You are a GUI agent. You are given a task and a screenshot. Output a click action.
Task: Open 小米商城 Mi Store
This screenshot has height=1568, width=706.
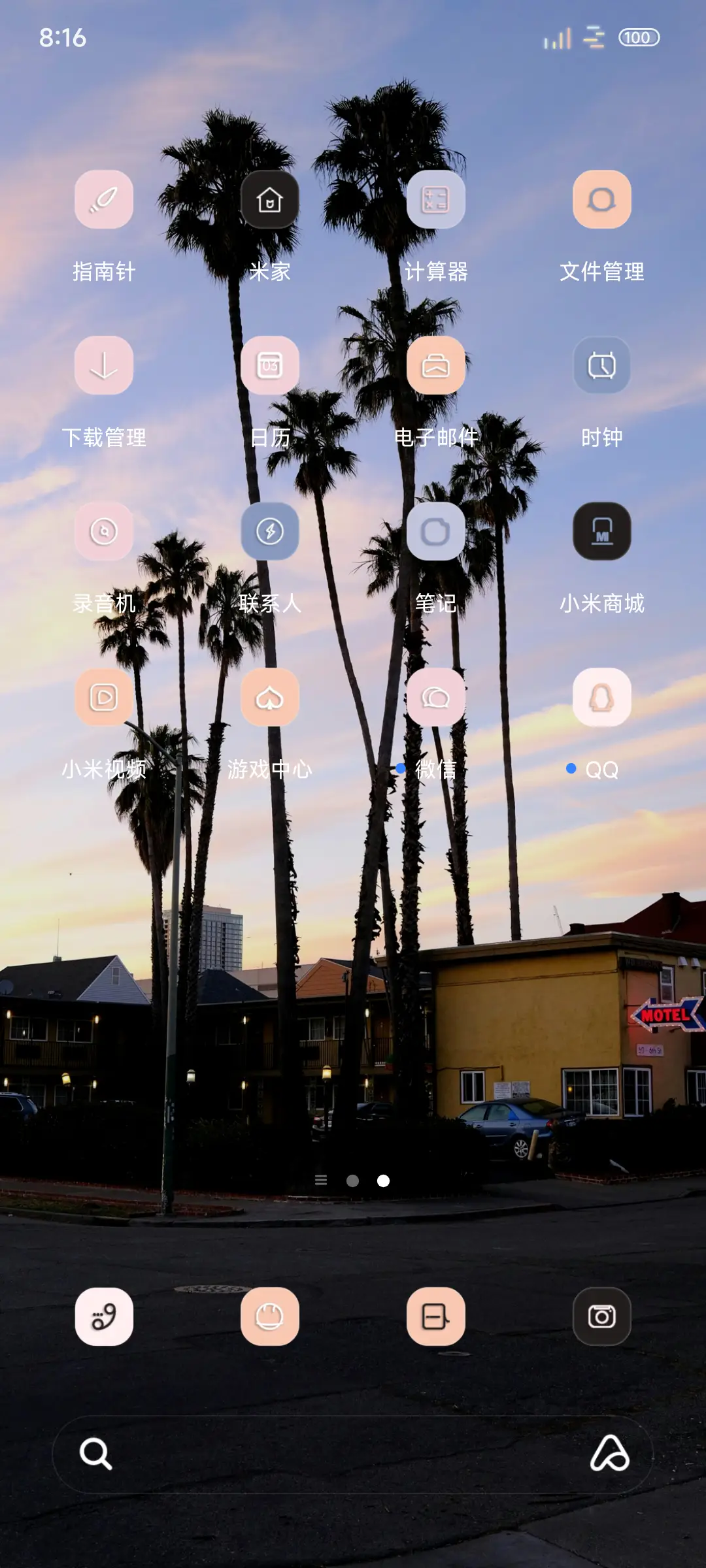(601, 531)
